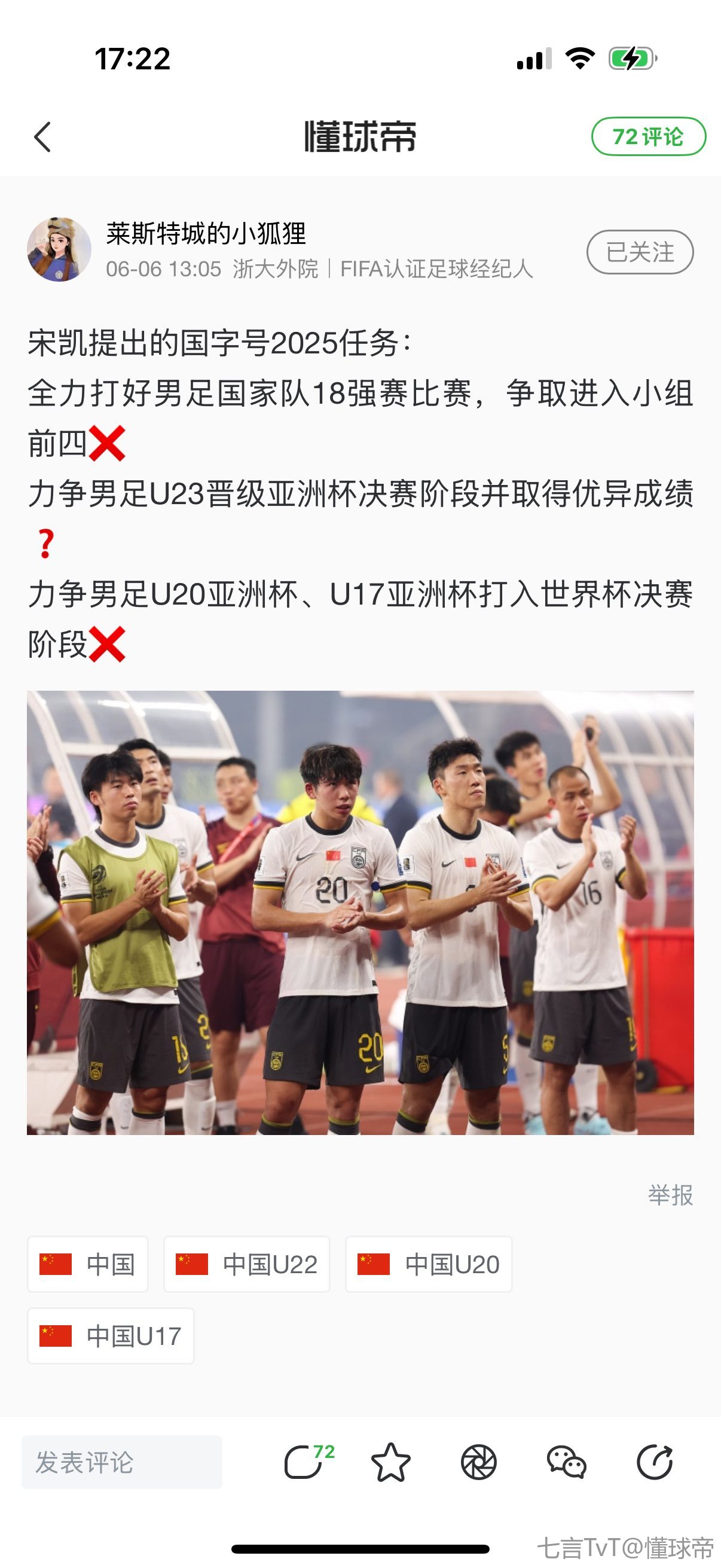This screenshot has height=1568, width=721.
Task: Select the 中国U22 tag chip
Action: 246,1265
